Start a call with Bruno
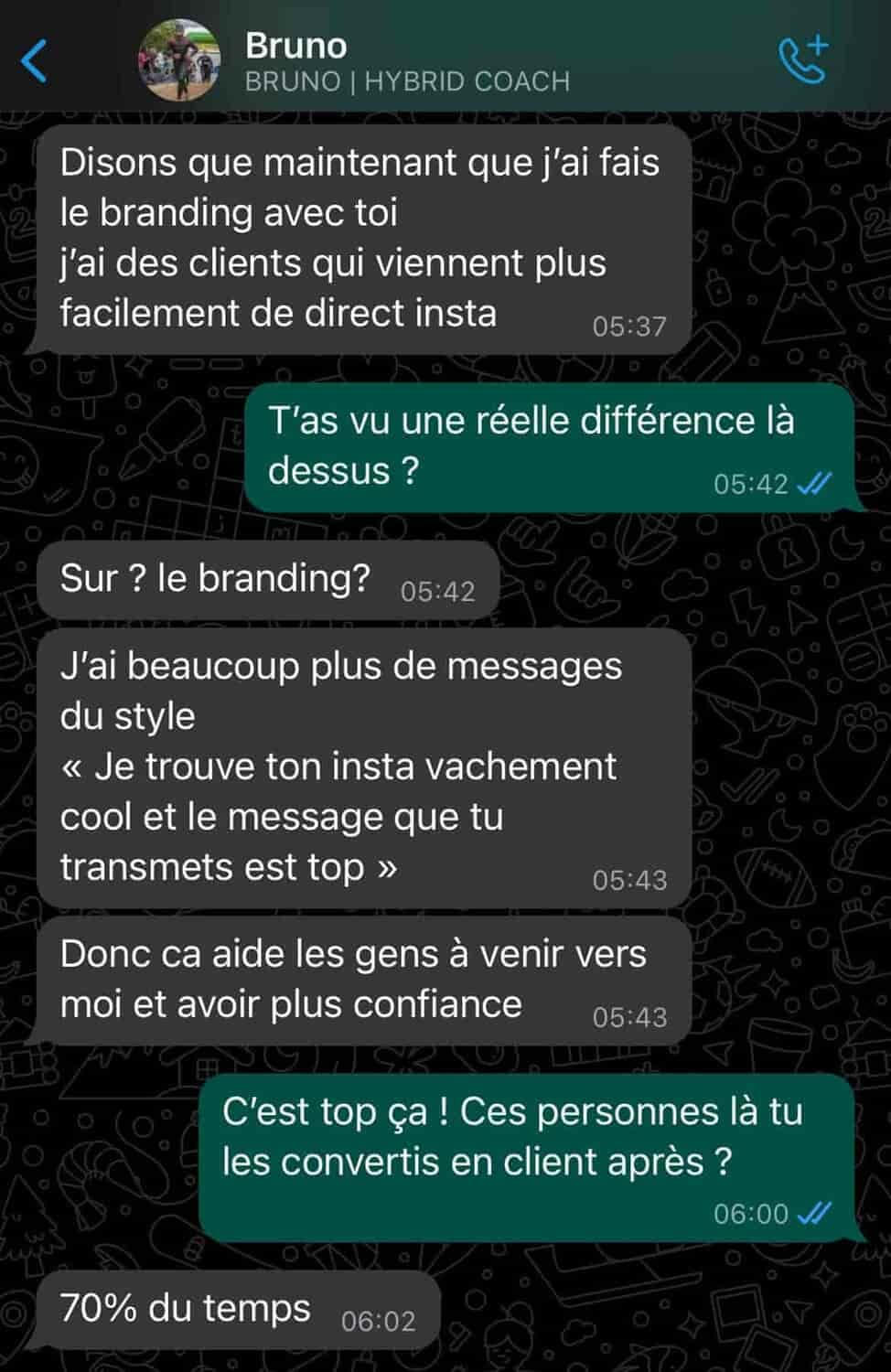891x1372 pixels. 802,60
